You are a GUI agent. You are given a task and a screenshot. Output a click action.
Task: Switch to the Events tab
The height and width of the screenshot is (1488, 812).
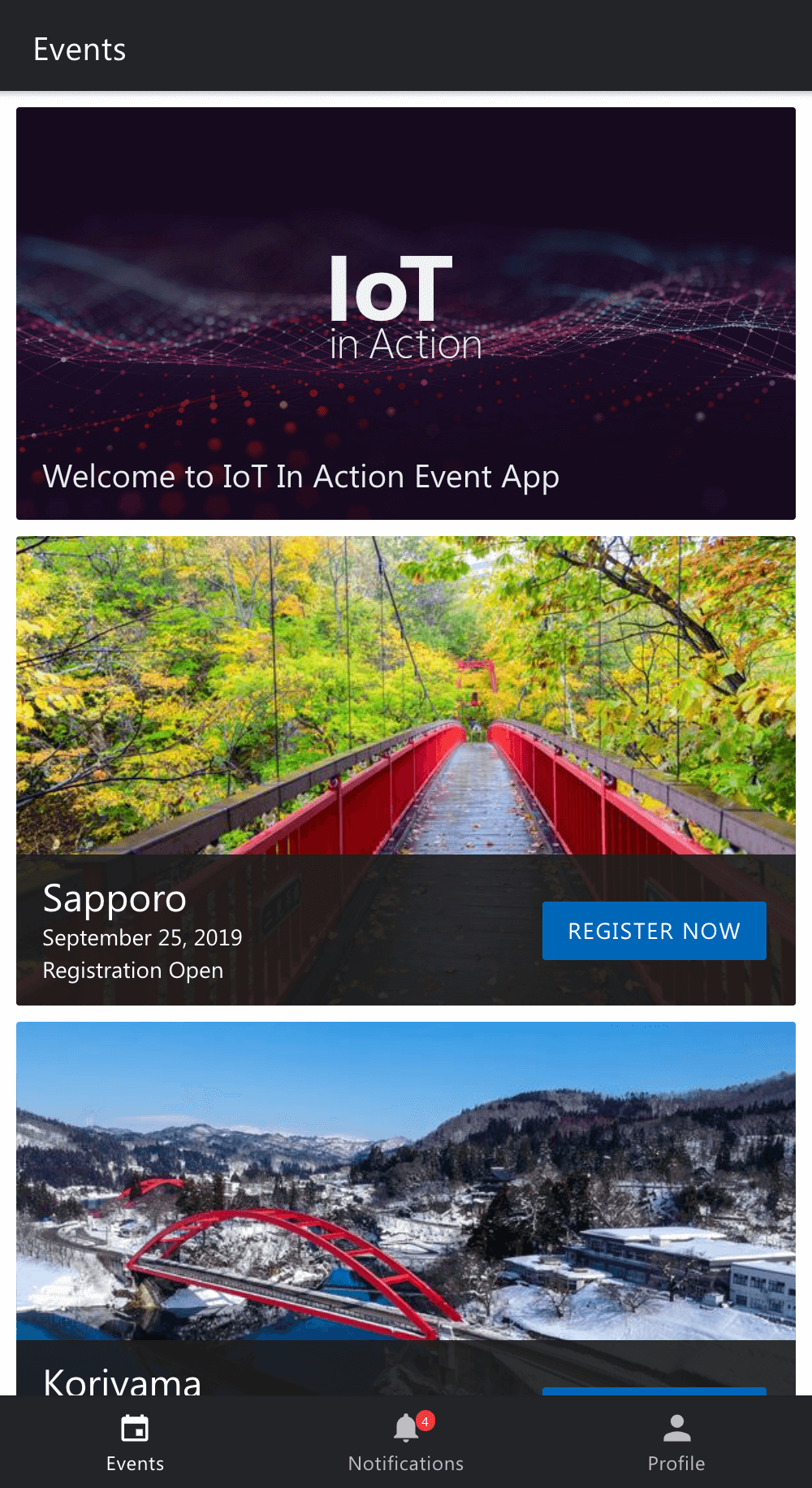coord(135,1443)
